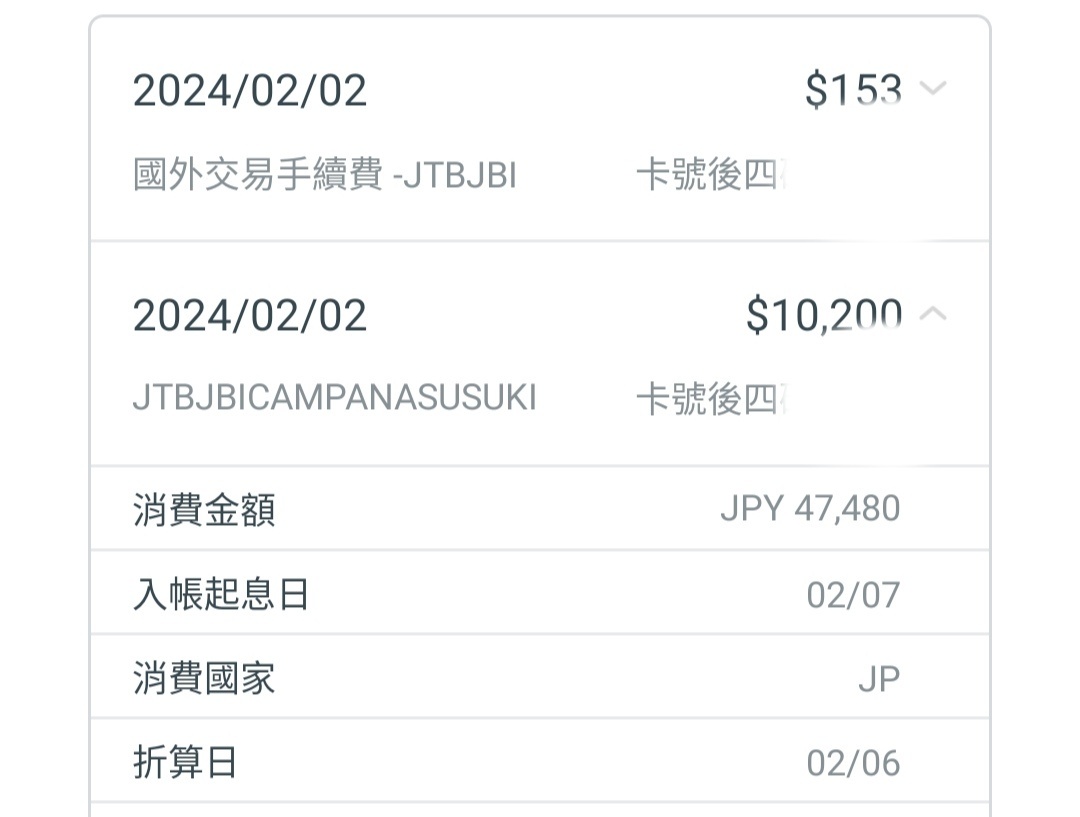This screenshot has height=817, width=1080.
Task: Collapse the $10,200 JTBJBICAMPANASUSUKI transaction
Action: pyautogui.click(x=932, y=314)
